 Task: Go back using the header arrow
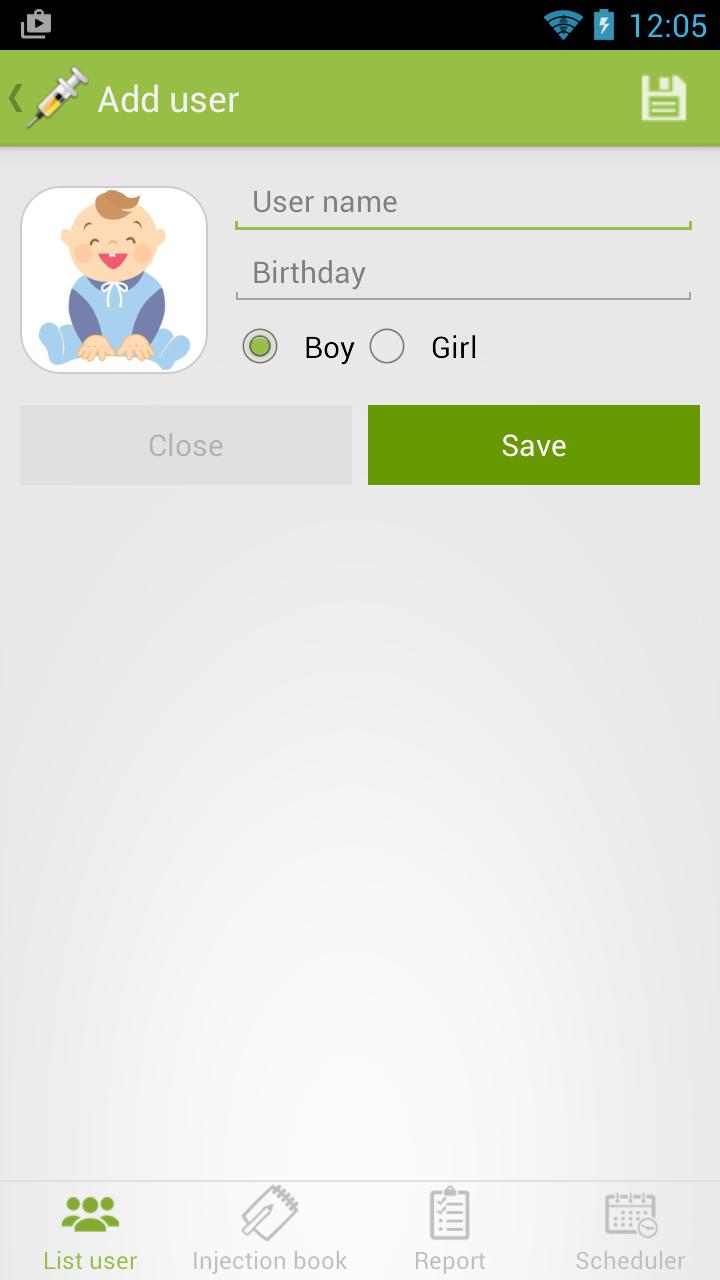[x=16, y=98]
